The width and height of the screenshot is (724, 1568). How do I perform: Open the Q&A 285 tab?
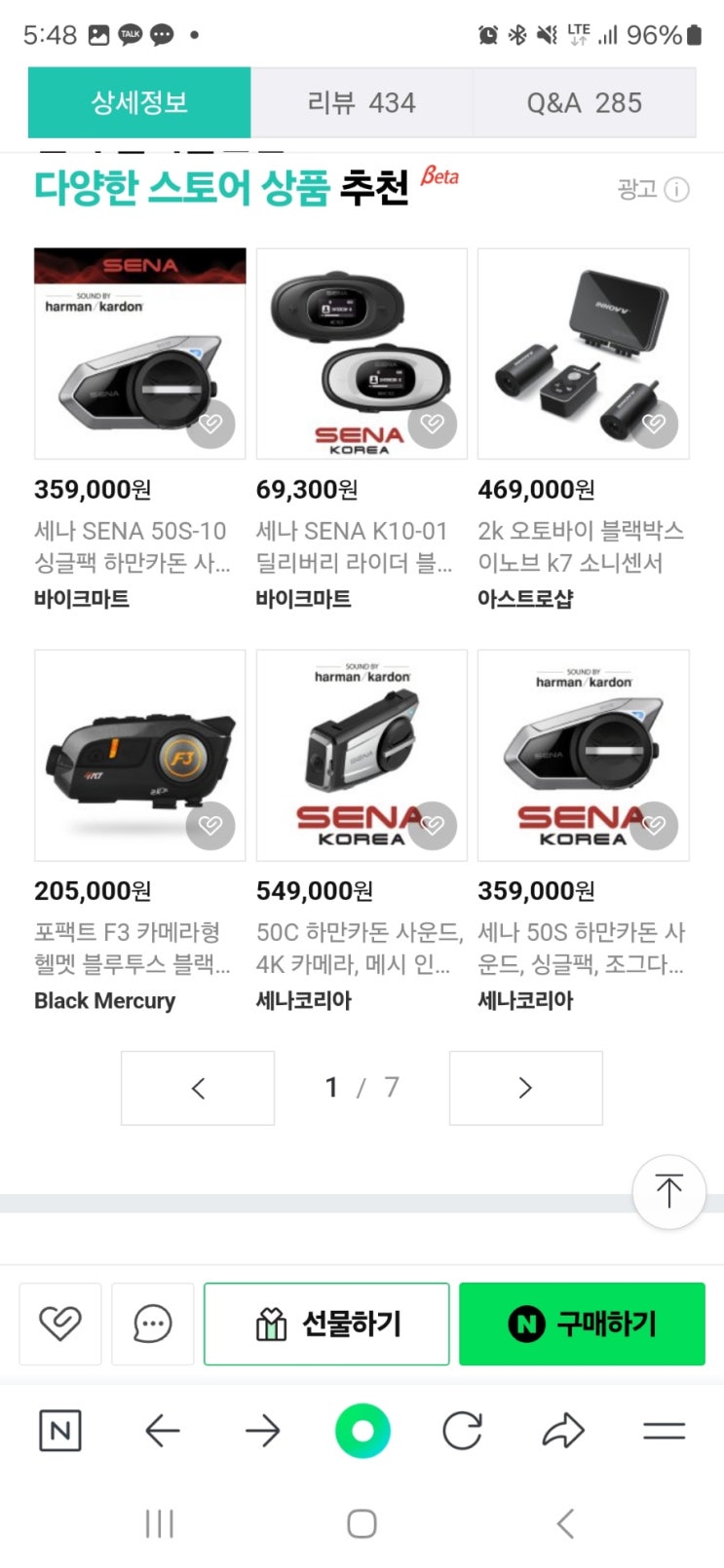click(584, 102)
